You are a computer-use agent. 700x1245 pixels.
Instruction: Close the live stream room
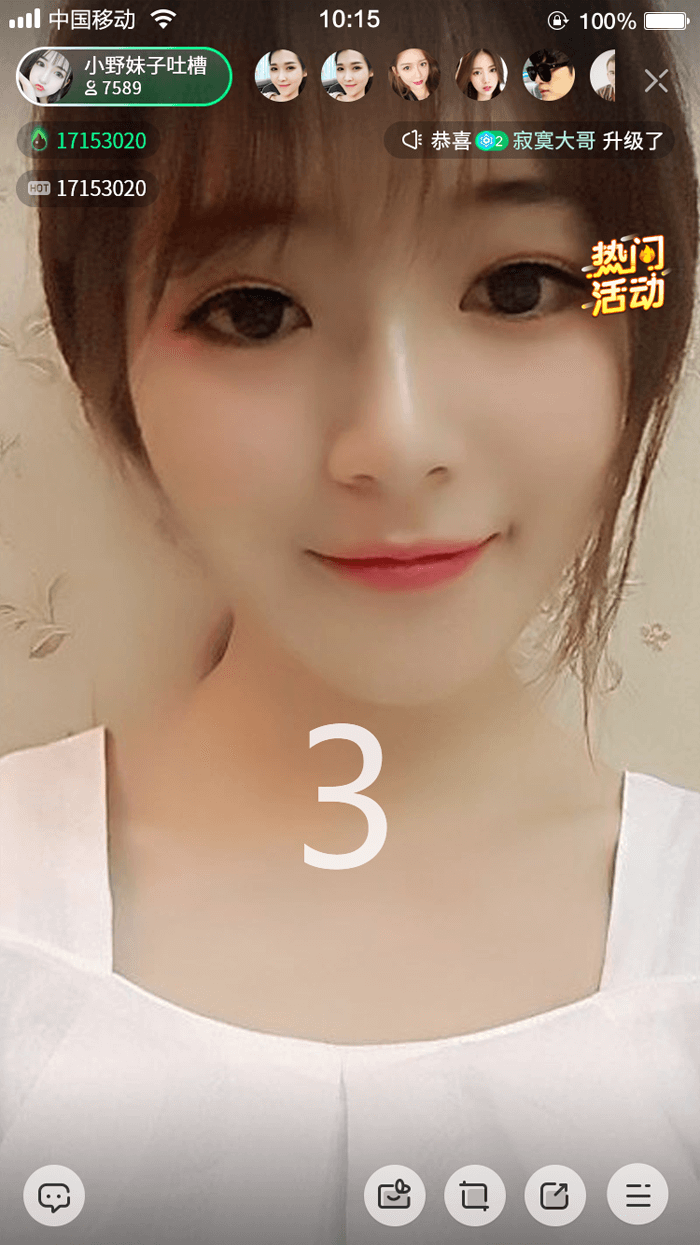click(656, 81)
